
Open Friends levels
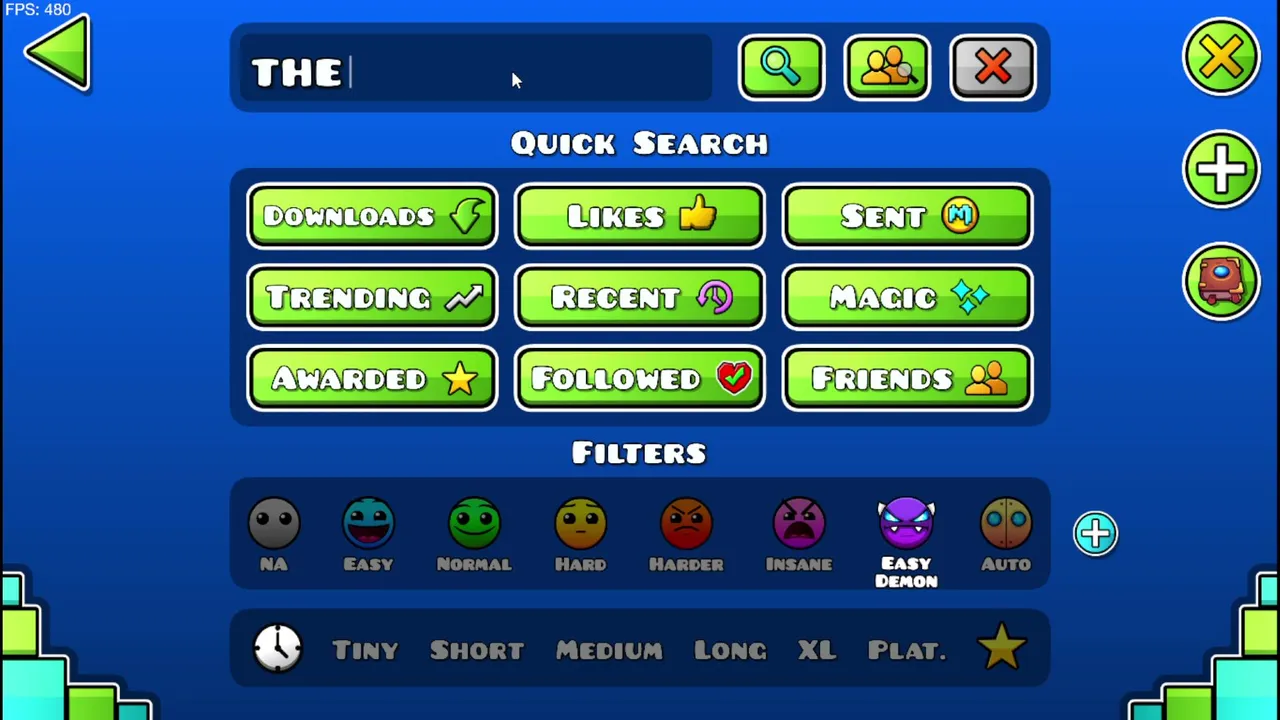tap(907, 378)
